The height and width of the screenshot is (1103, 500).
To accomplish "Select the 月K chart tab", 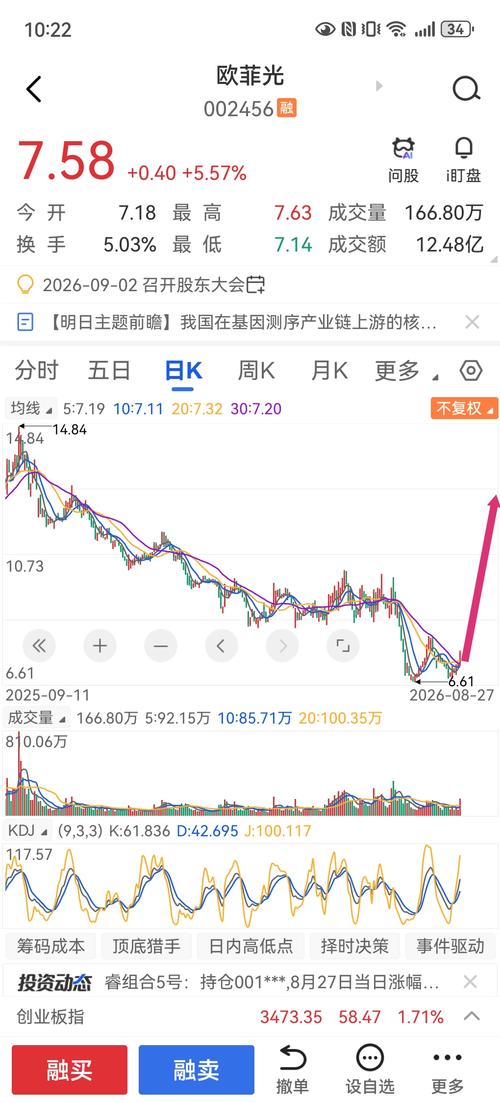I will (x=329, y=370).
